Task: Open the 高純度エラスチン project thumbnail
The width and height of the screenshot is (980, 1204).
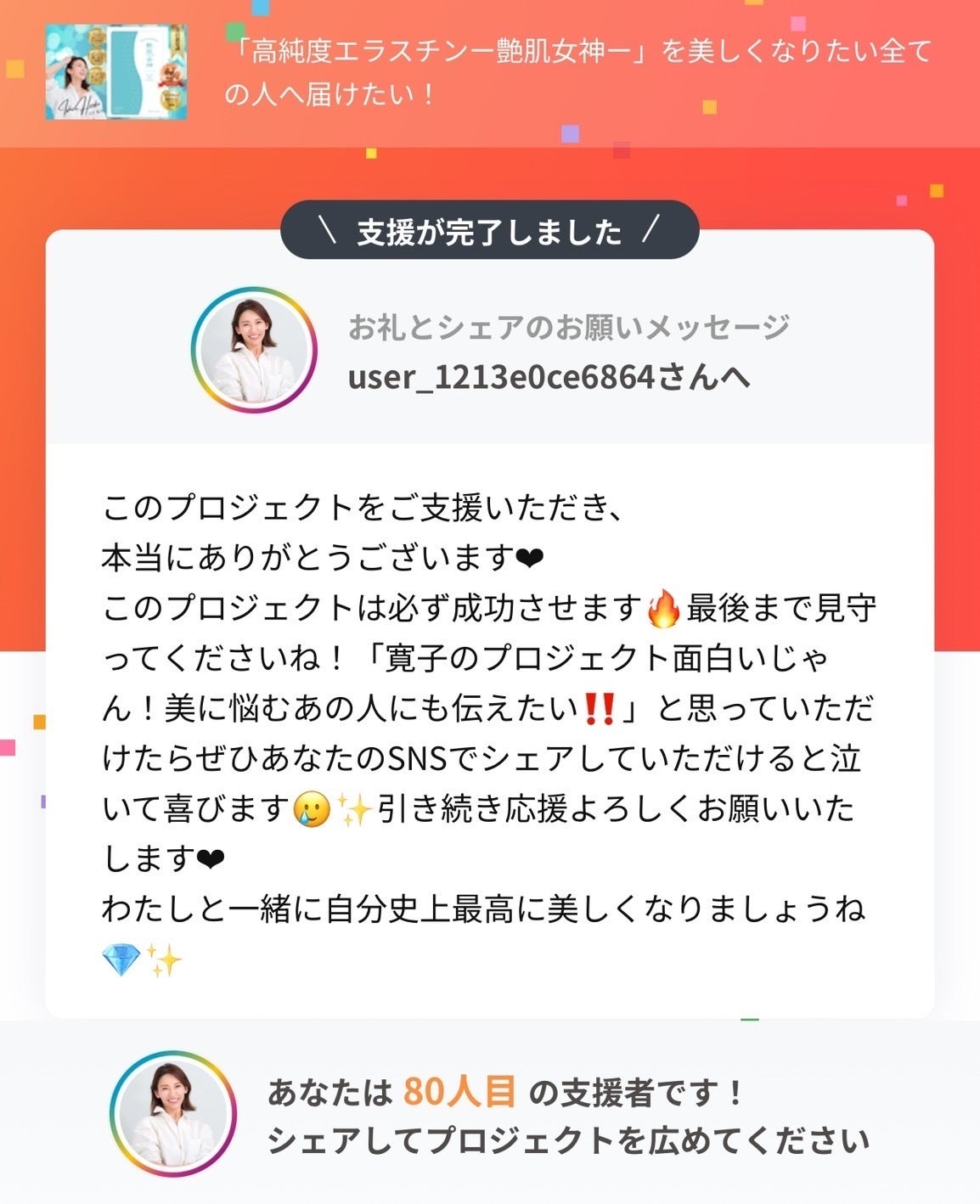Action: (x=116, y=72)
